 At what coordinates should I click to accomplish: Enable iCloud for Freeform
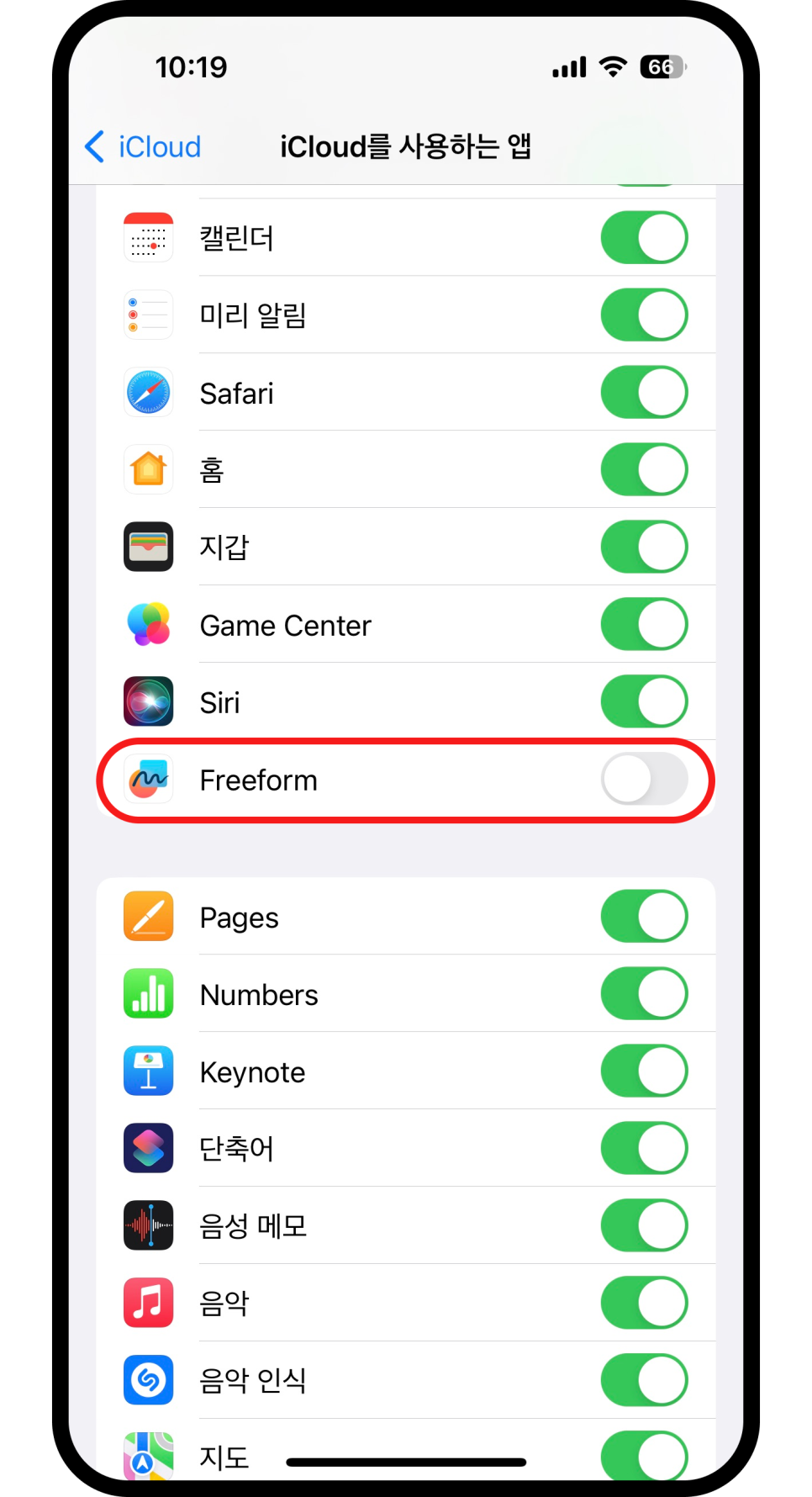(x=645, y=780)
